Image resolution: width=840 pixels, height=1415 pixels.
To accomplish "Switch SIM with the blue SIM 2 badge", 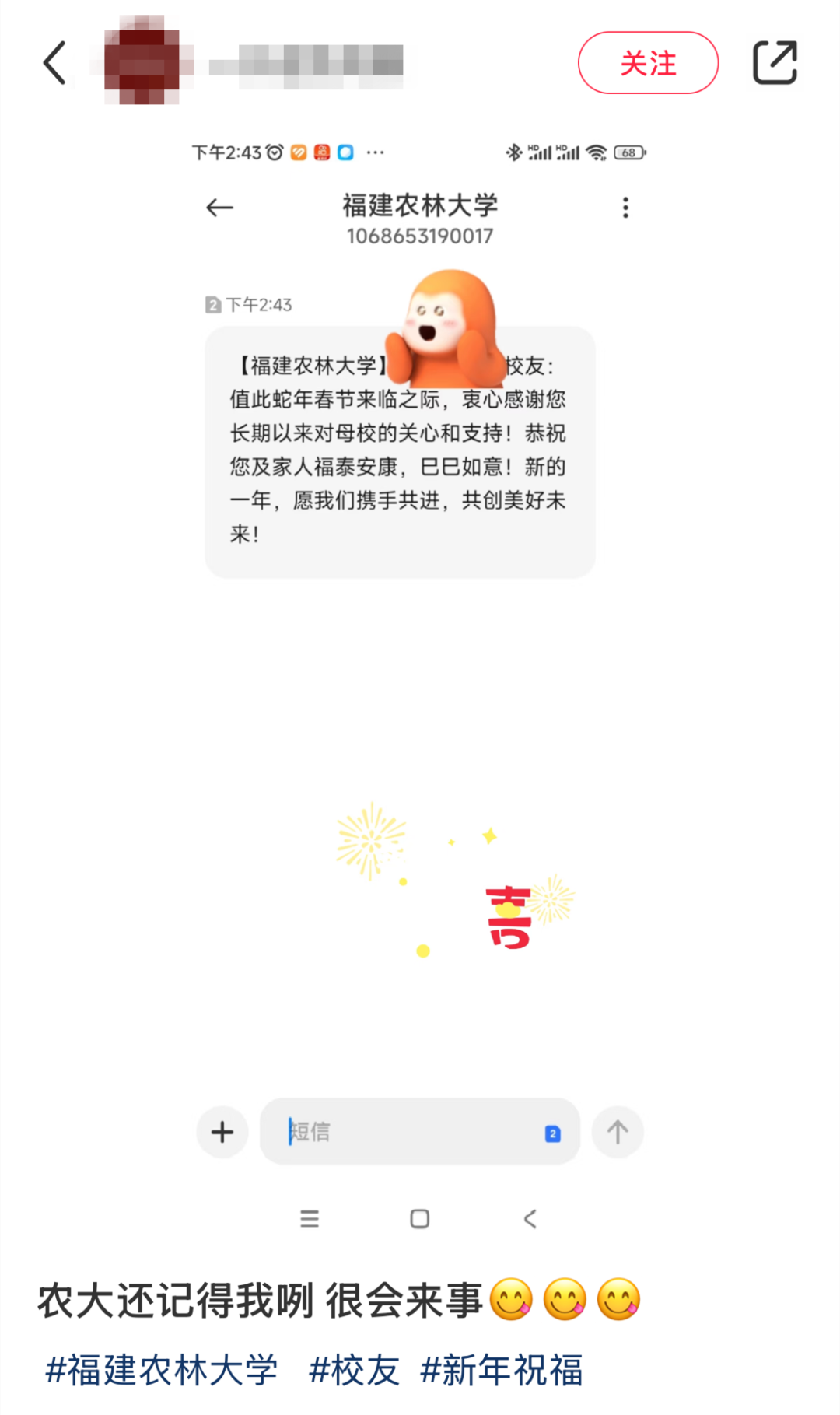I will coord(552,1134).
